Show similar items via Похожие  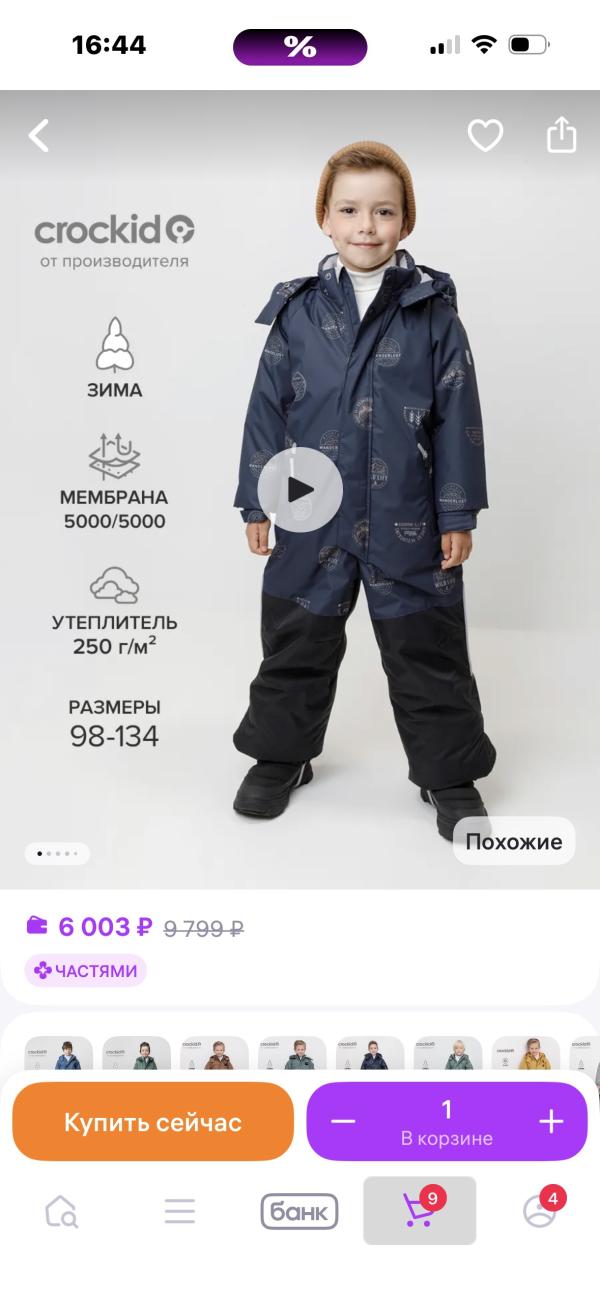(x=514, y=841)
